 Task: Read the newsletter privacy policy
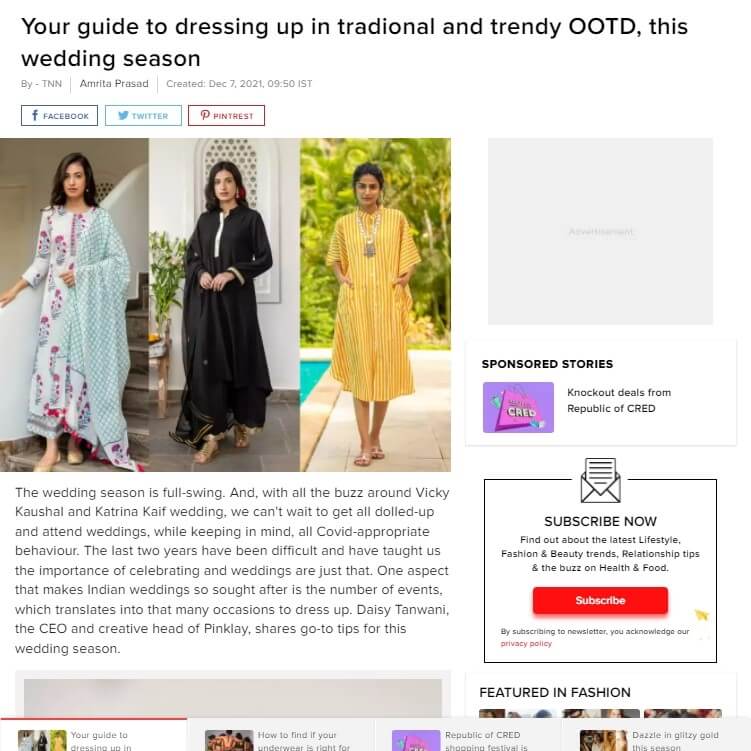[x=526, y=644]
